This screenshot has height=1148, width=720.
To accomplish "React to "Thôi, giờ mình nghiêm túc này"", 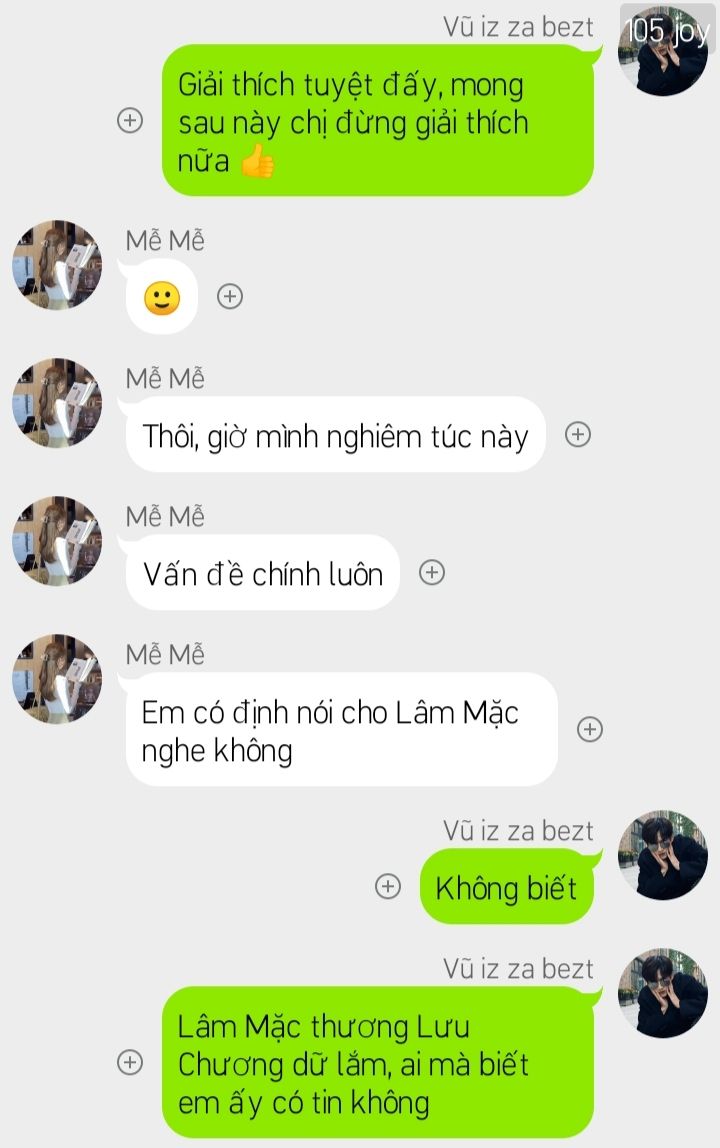I will (x=578, y=434).
